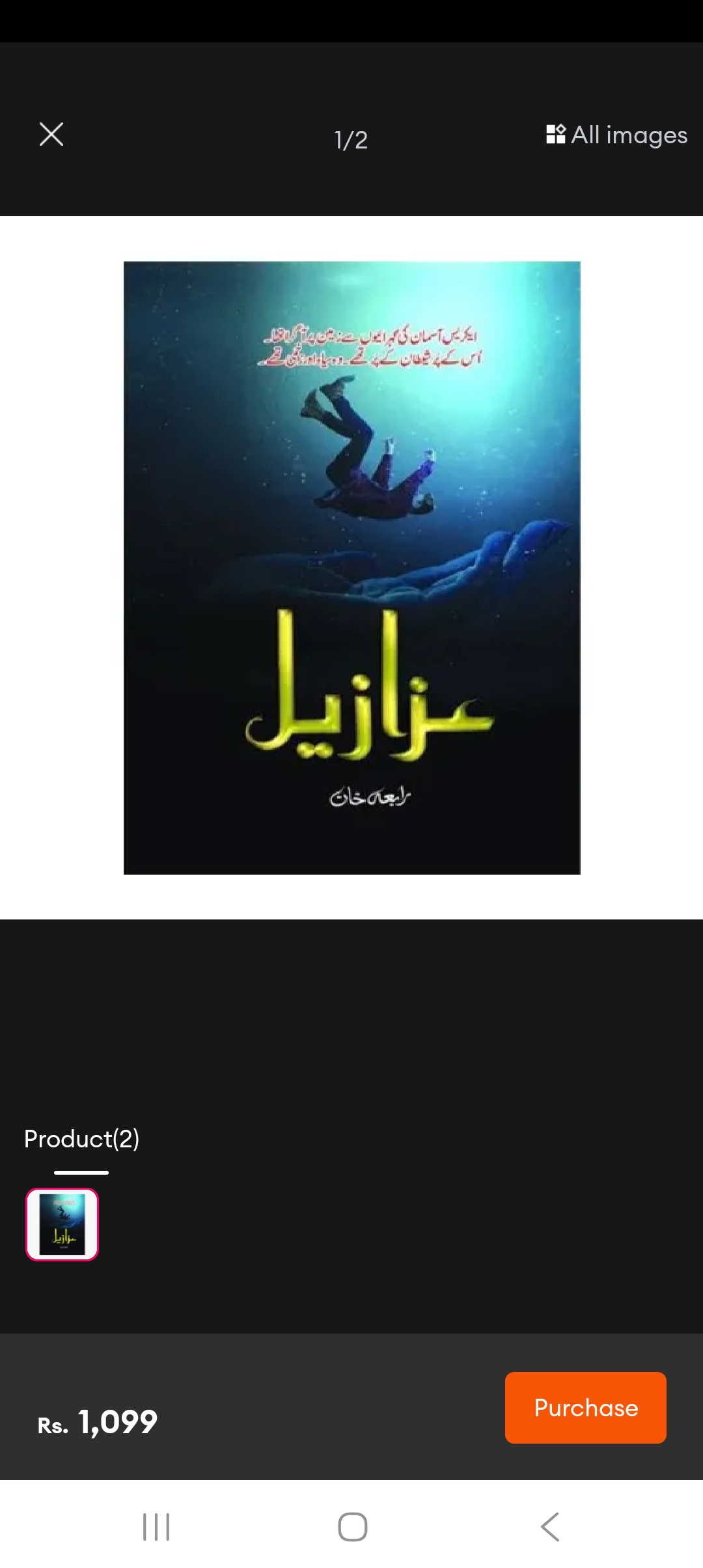Go back using system back button
Image resolution: width=703 pixels, height=1568 pixels.
(549, 1526)
